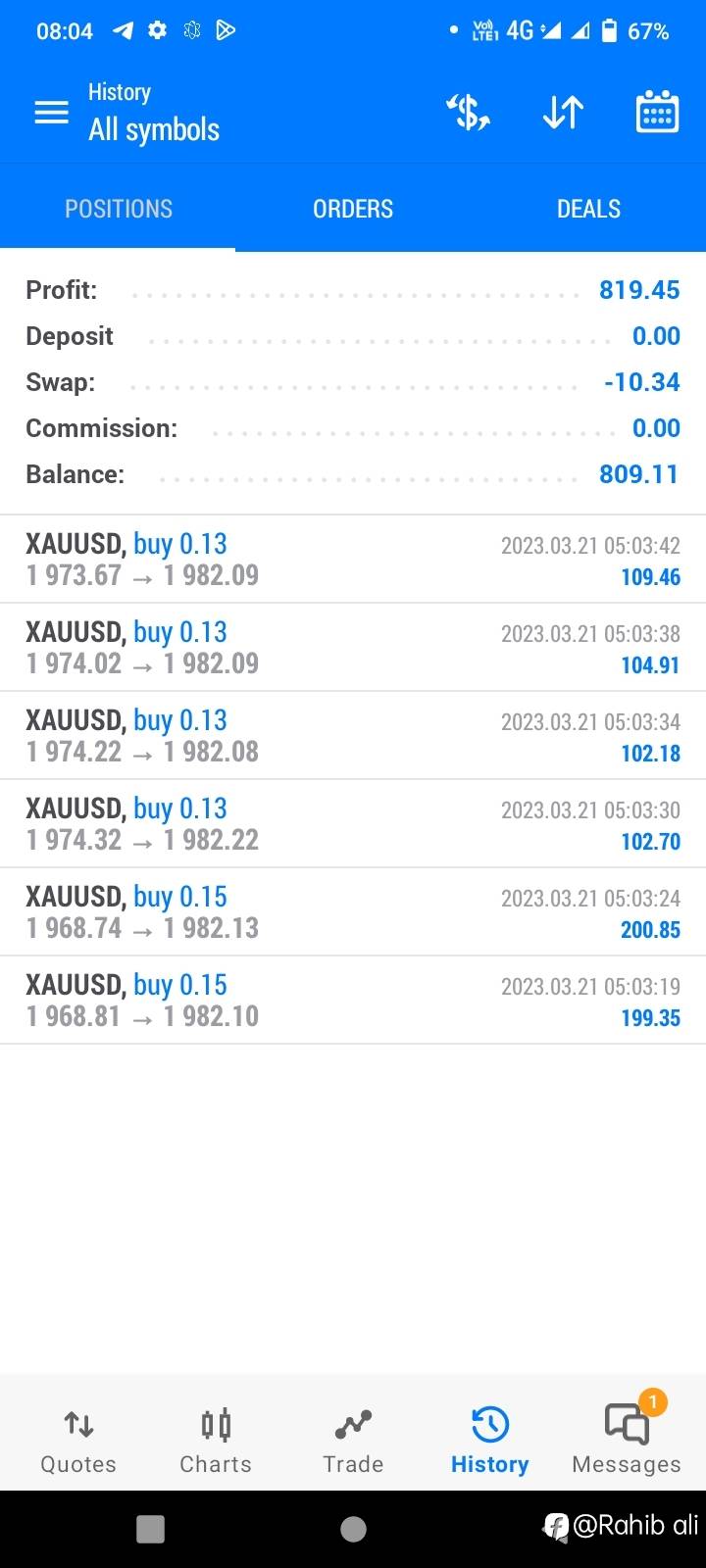Screen dimensions: 706x1568
Task: Open the XAUUSD position with profit 104.91
Action: point(353,648)
